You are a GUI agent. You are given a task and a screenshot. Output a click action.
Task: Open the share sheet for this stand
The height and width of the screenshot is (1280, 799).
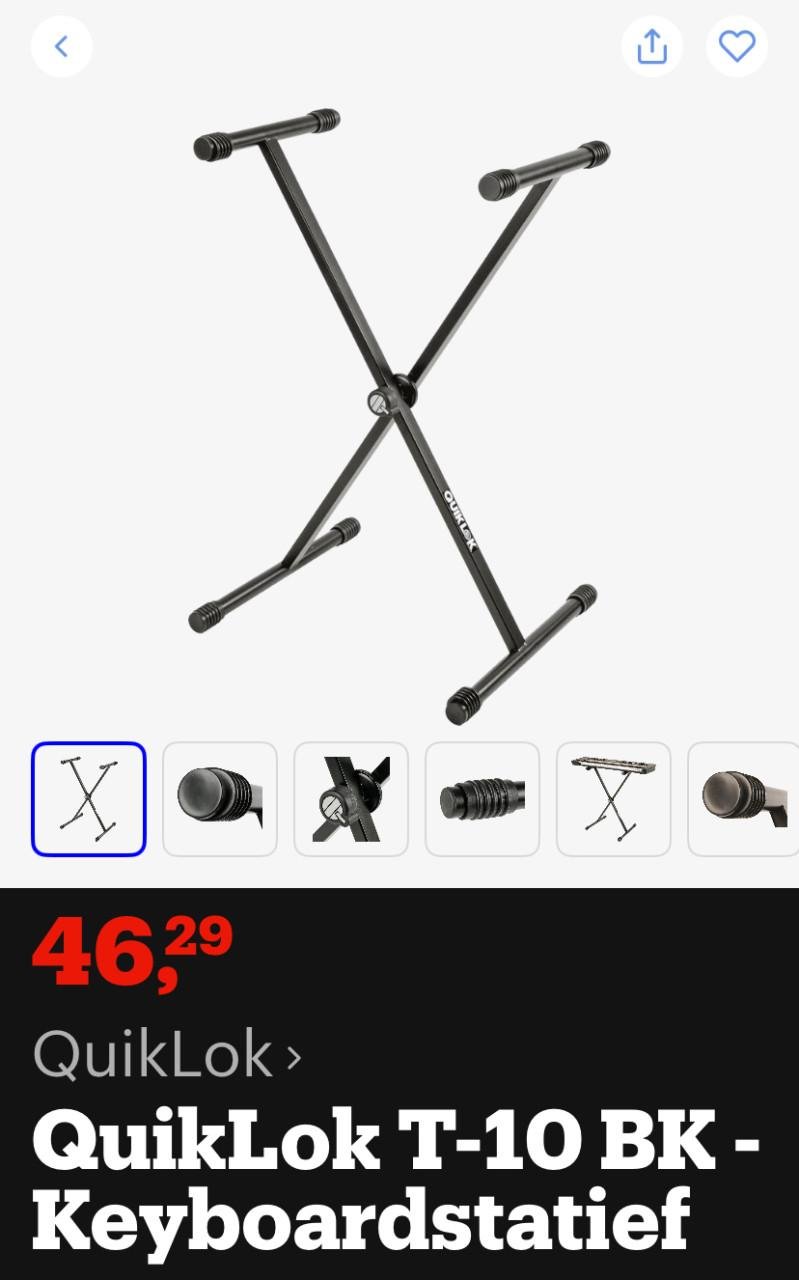(x=652, y=46)
